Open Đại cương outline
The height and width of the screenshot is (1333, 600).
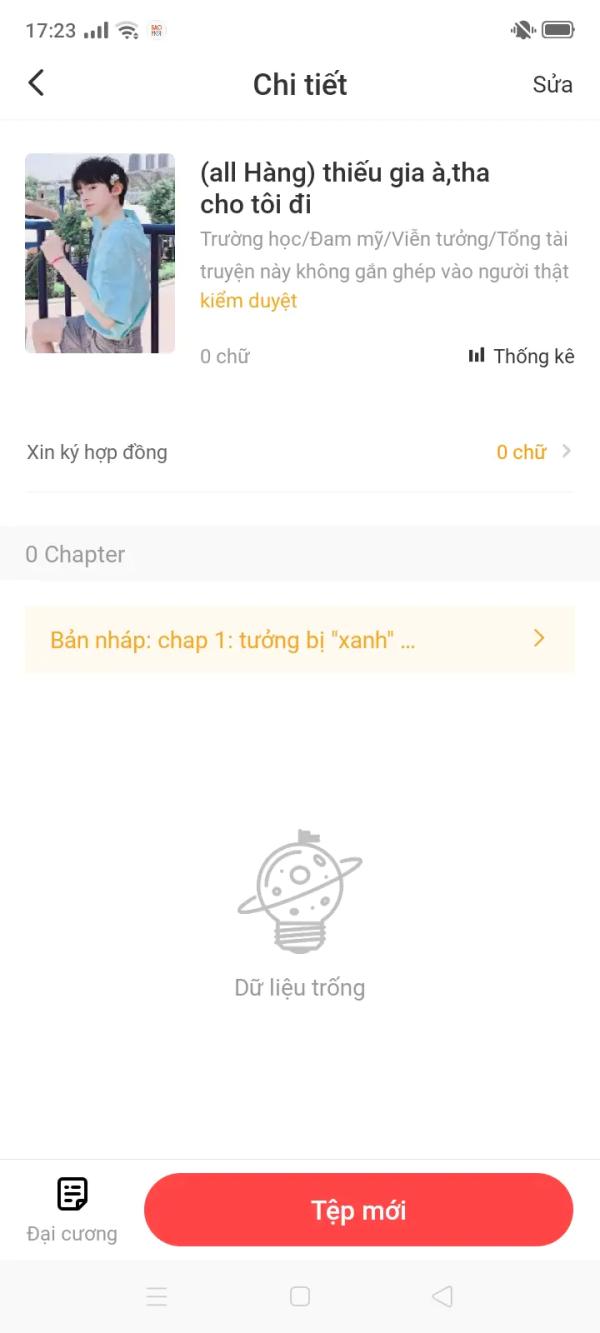click(x=72, y=1210)
